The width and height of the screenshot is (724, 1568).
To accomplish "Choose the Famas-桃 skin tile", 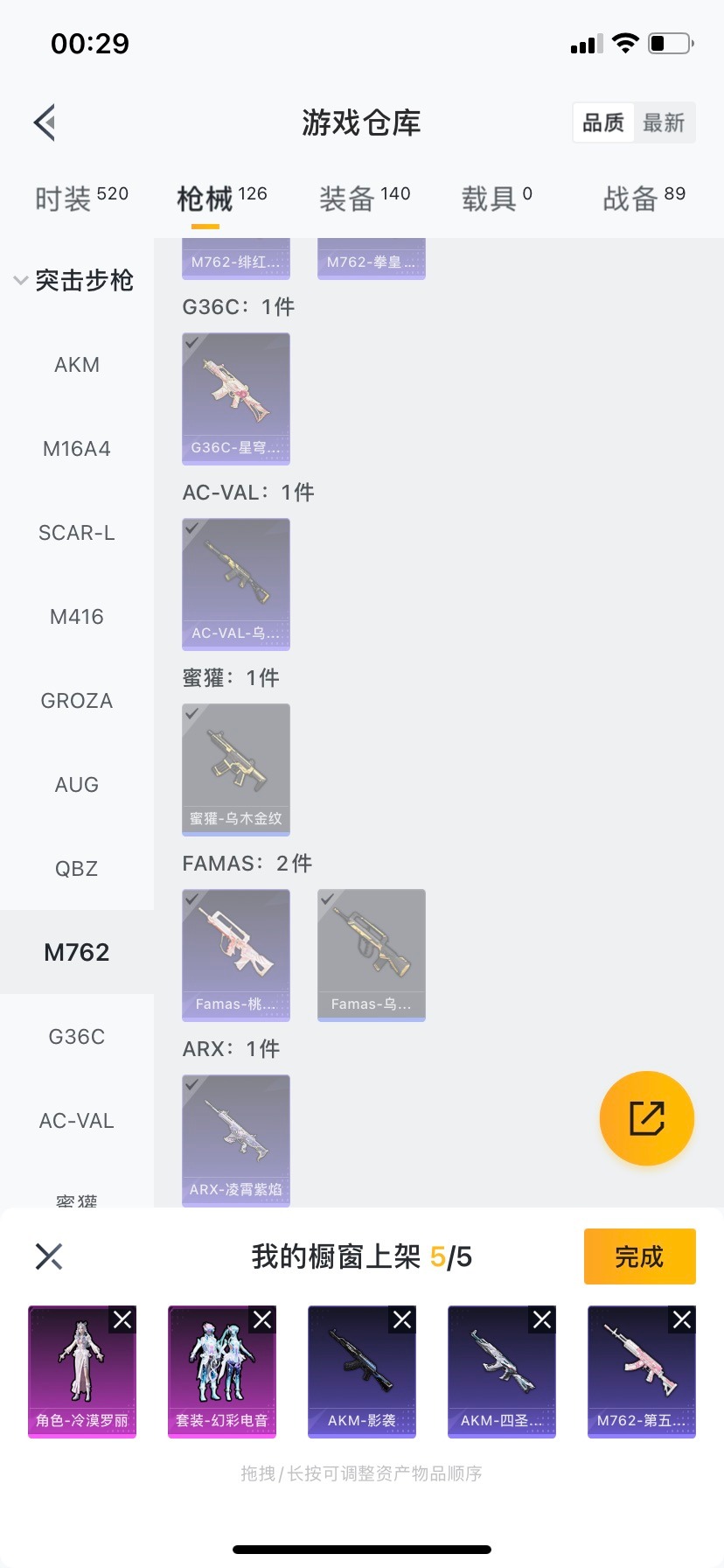I will coord(236,955).
